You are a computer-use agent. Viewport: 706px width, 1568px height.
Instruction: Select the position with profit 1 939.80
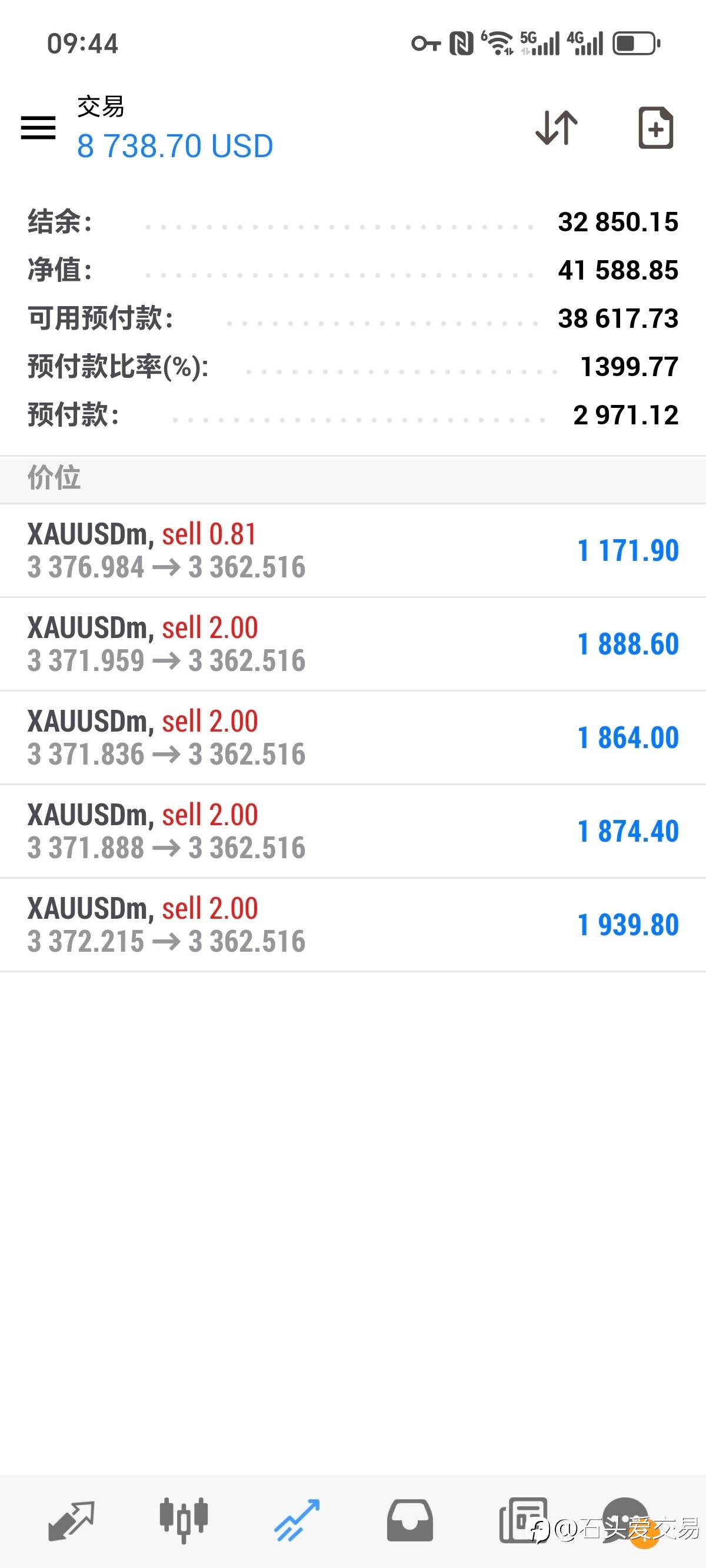click(353, 925)
